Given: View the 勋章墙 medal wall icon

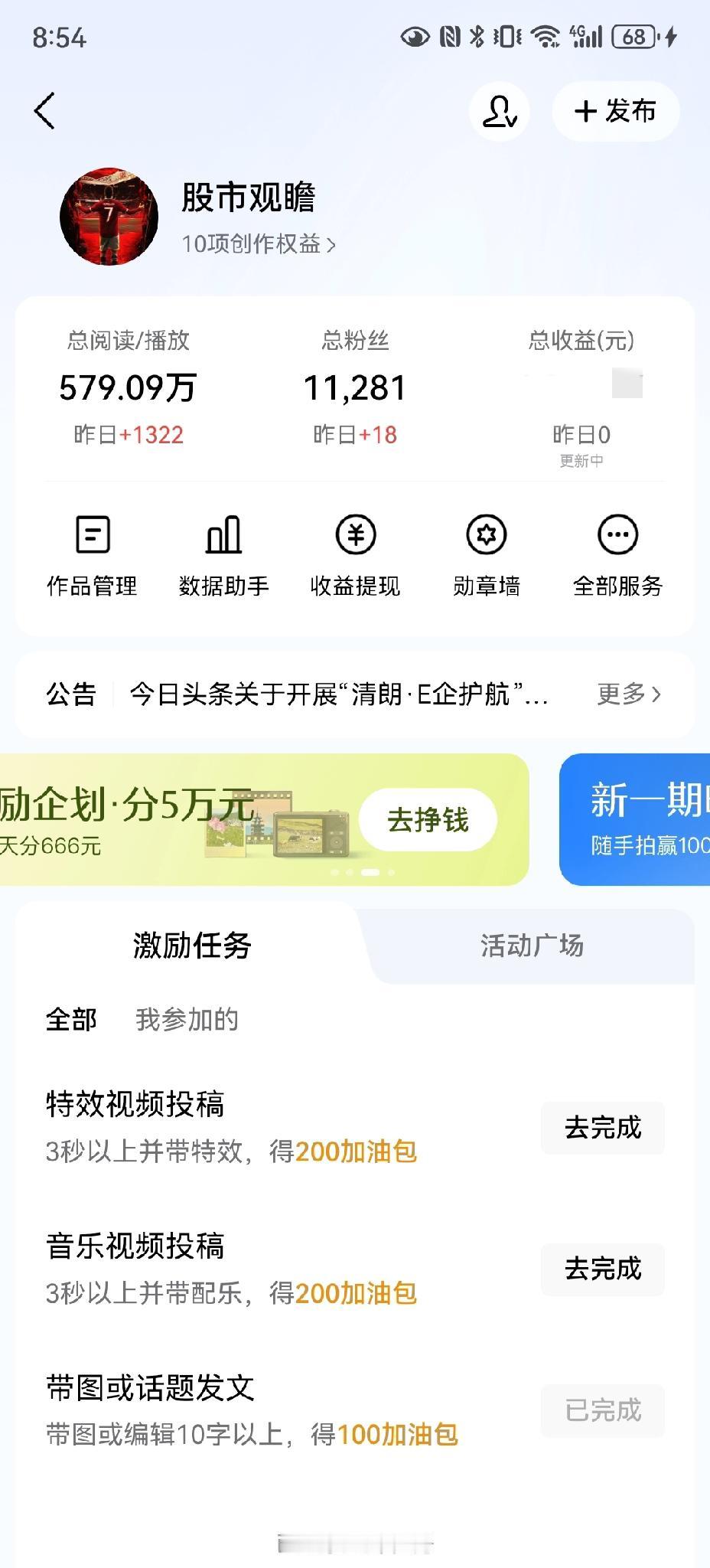Looking at the screenshot, I should coord(487,555).
